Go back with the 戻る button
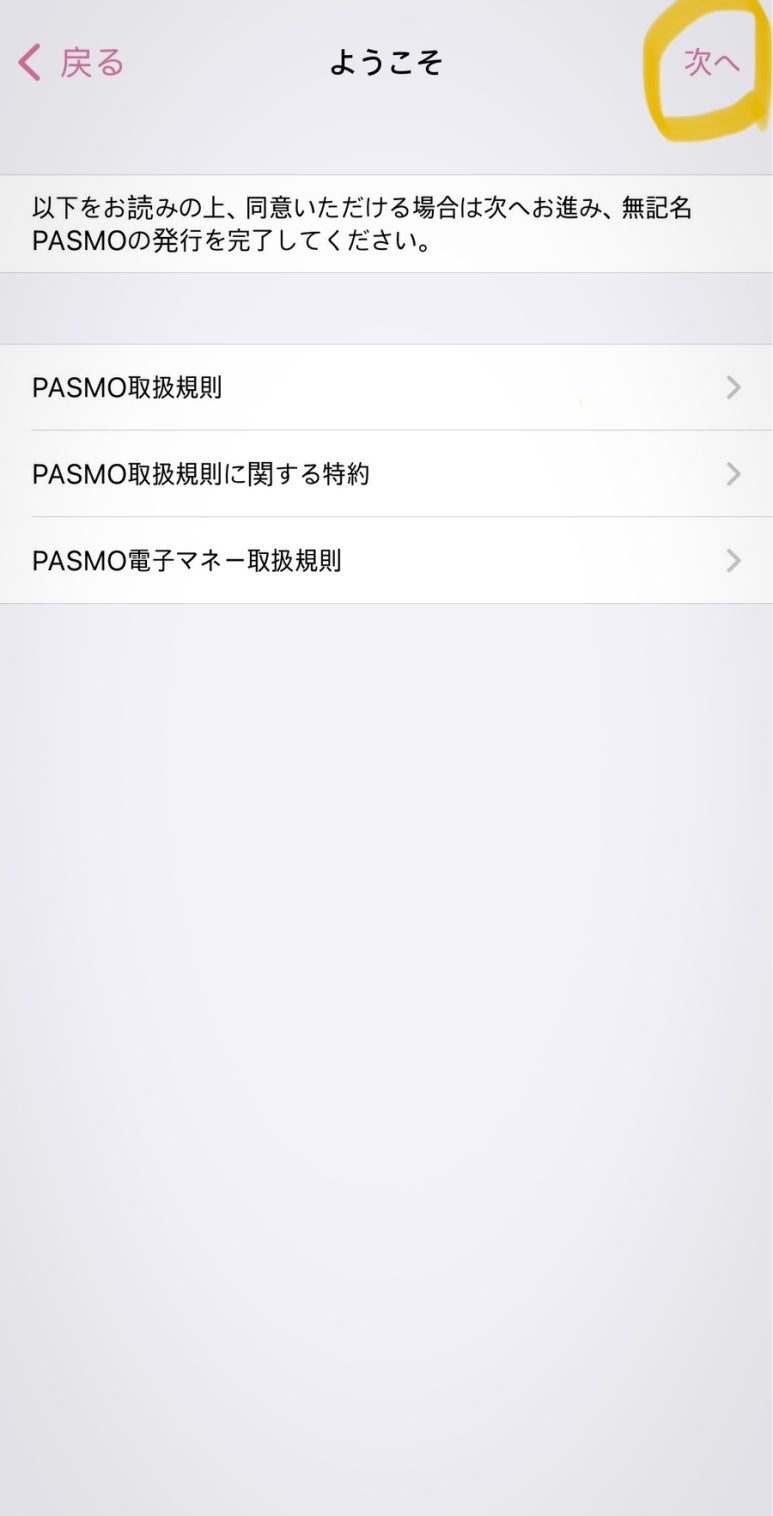The height and width of the screenshot is (1516, 773). 72,63
